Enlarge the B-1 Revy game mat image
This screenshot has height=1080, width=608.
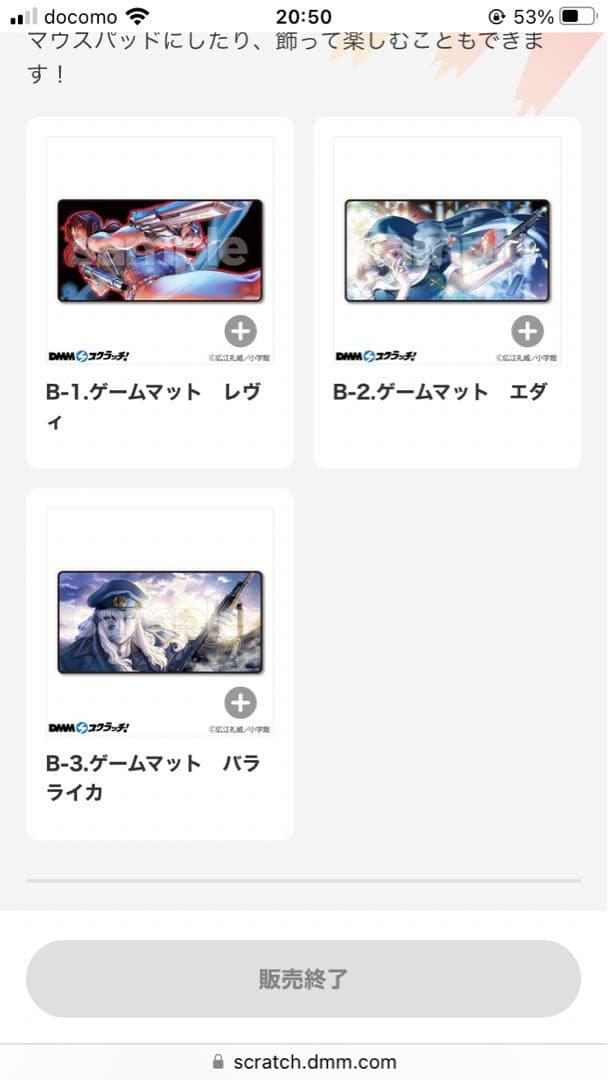coord(240,331)
